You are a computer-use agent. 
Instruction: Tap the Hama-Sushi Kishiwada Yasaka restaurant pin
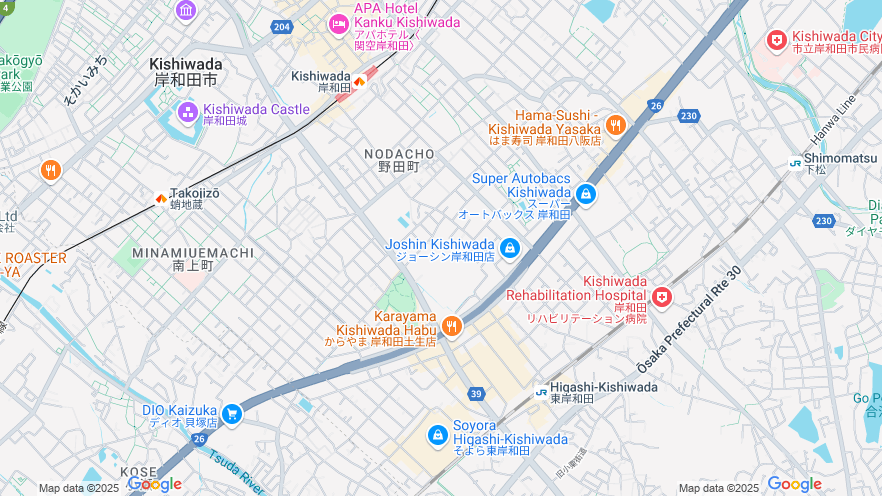[615, 125]
